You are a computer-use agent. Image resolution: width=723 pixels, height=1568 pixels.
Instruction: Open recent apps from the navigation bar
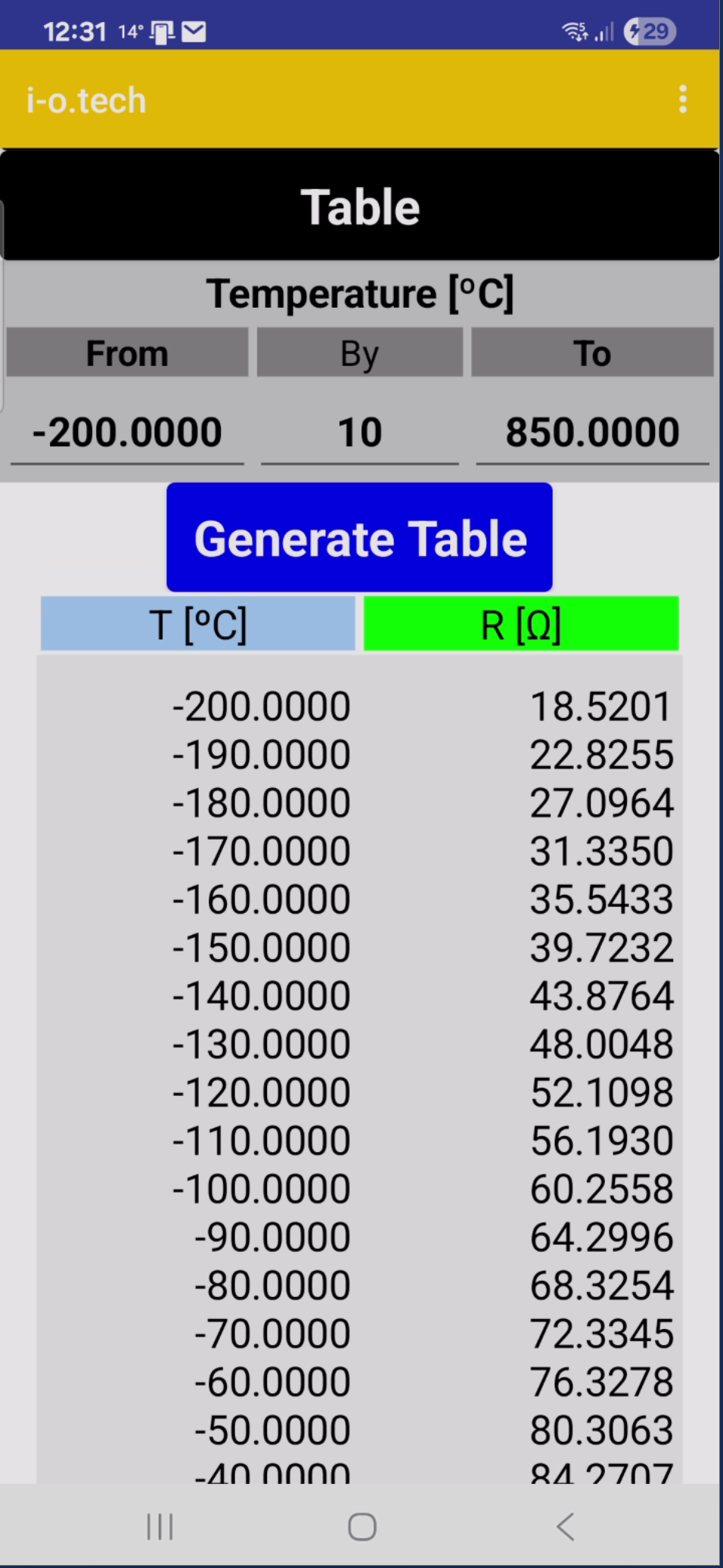point(160,1526)
